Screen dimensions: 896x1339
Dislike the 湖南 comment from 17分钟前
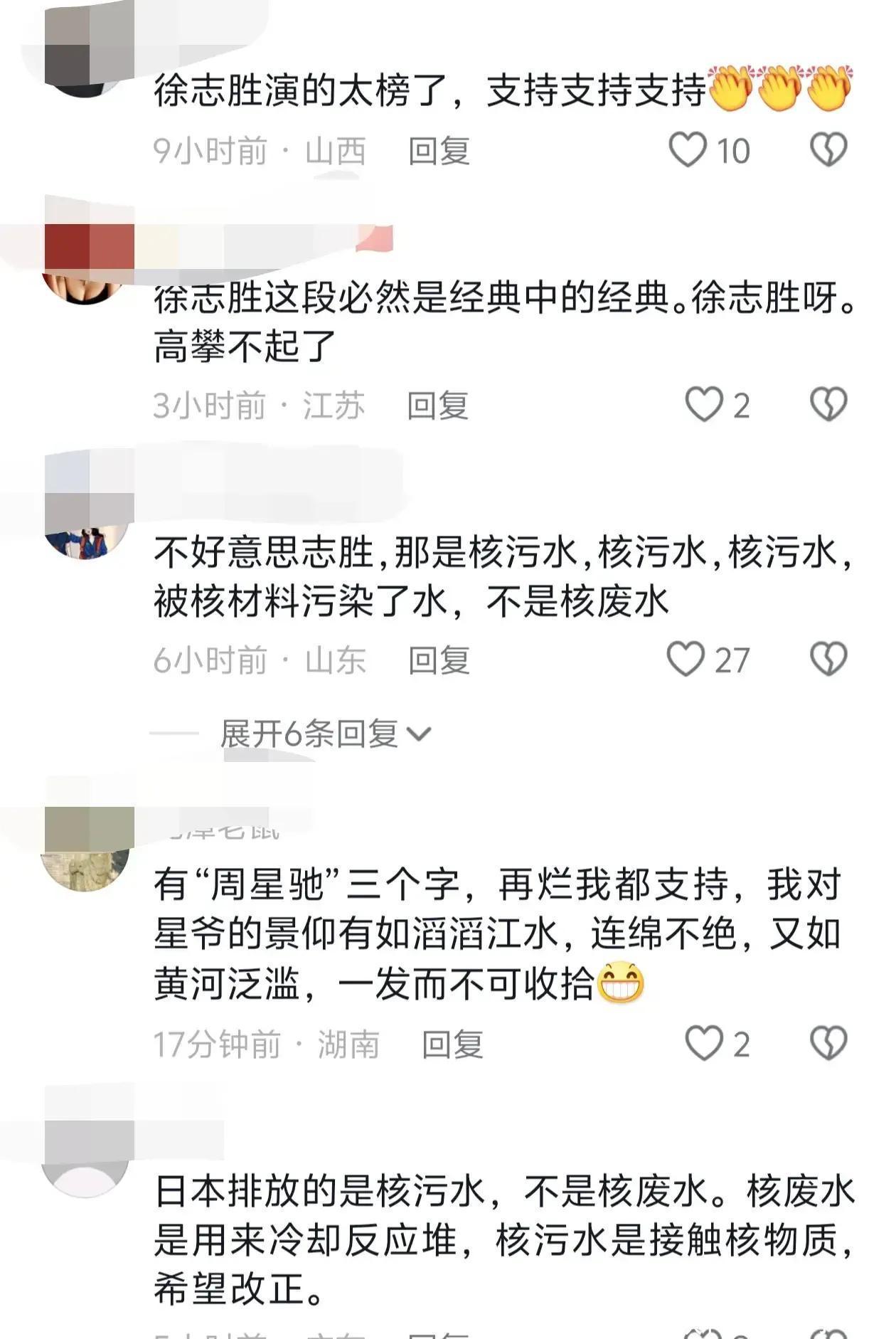coord(828,1044)
